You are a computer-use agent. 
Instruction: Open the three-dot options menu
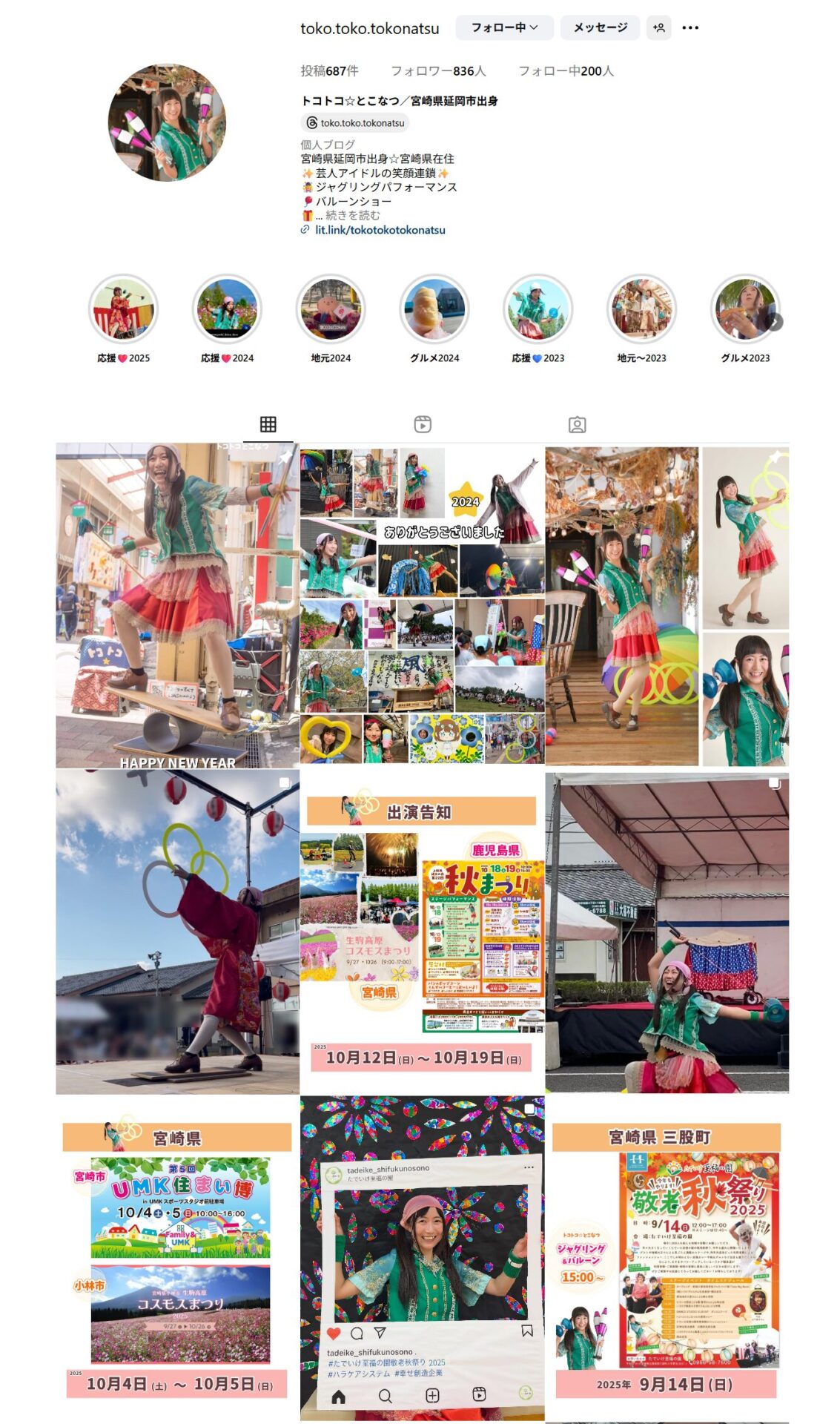690,27
